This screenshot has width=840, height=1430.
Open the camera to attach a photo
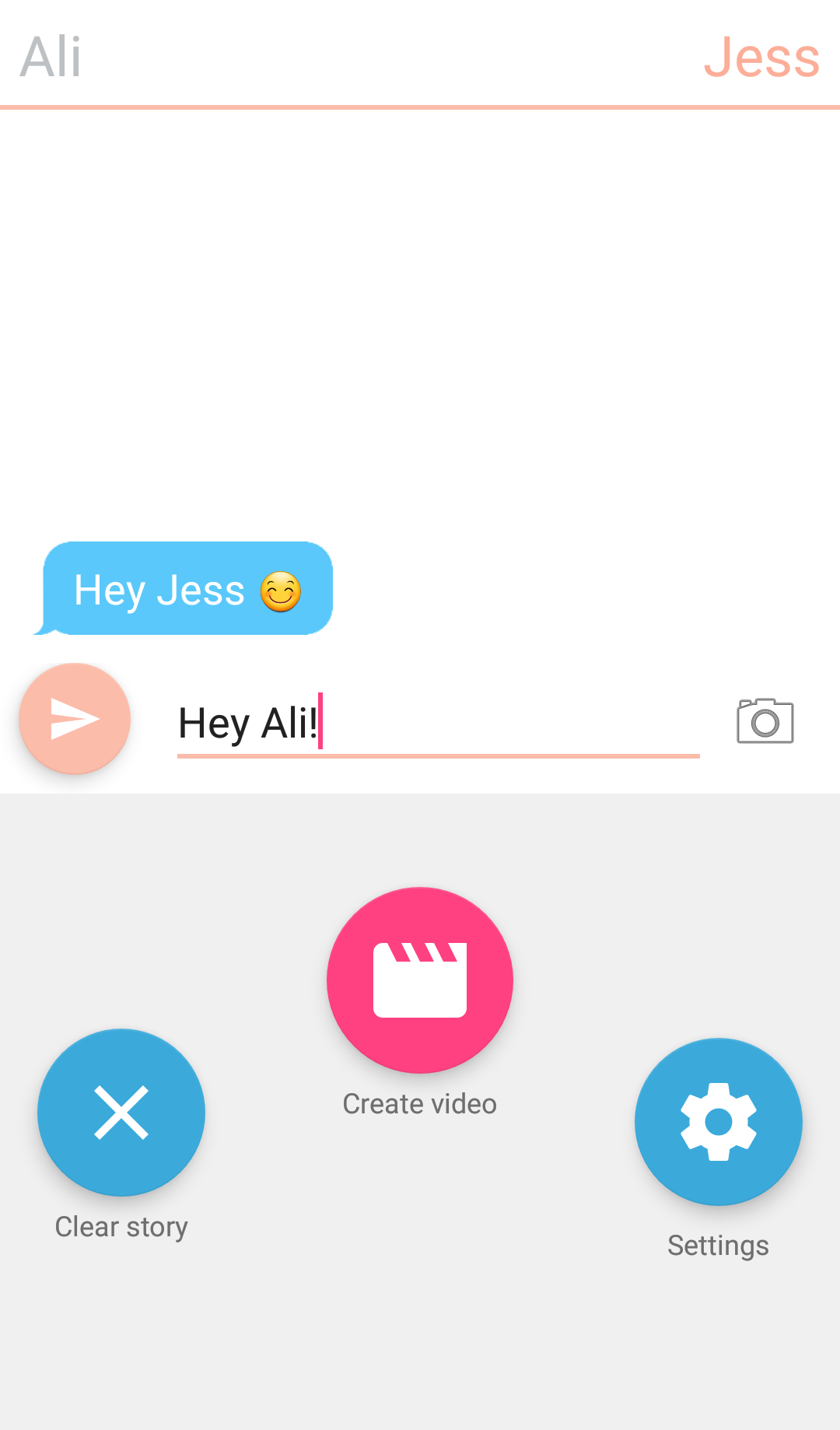point(765,721)
